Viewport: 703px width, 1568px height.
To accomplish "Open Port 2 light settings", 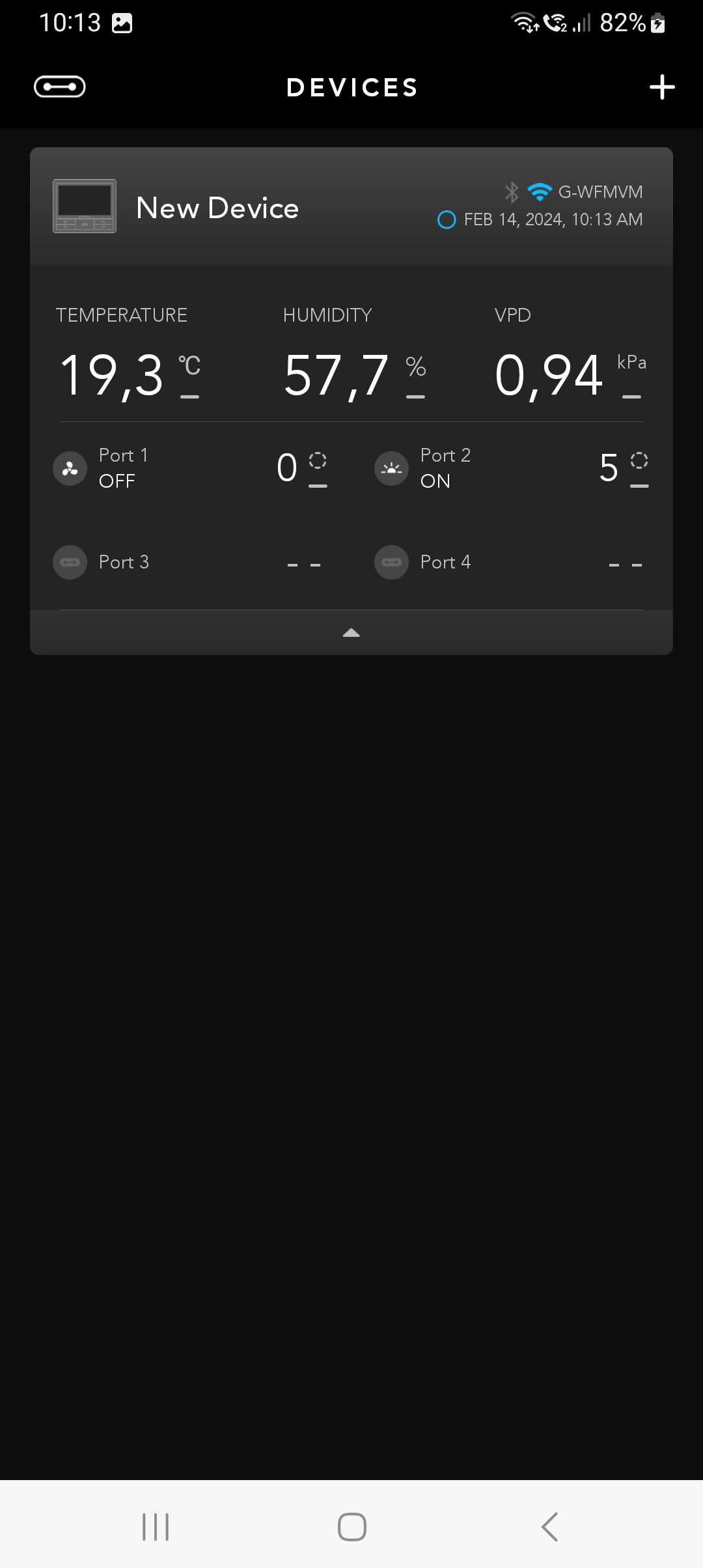I will [x=512, y=468].
